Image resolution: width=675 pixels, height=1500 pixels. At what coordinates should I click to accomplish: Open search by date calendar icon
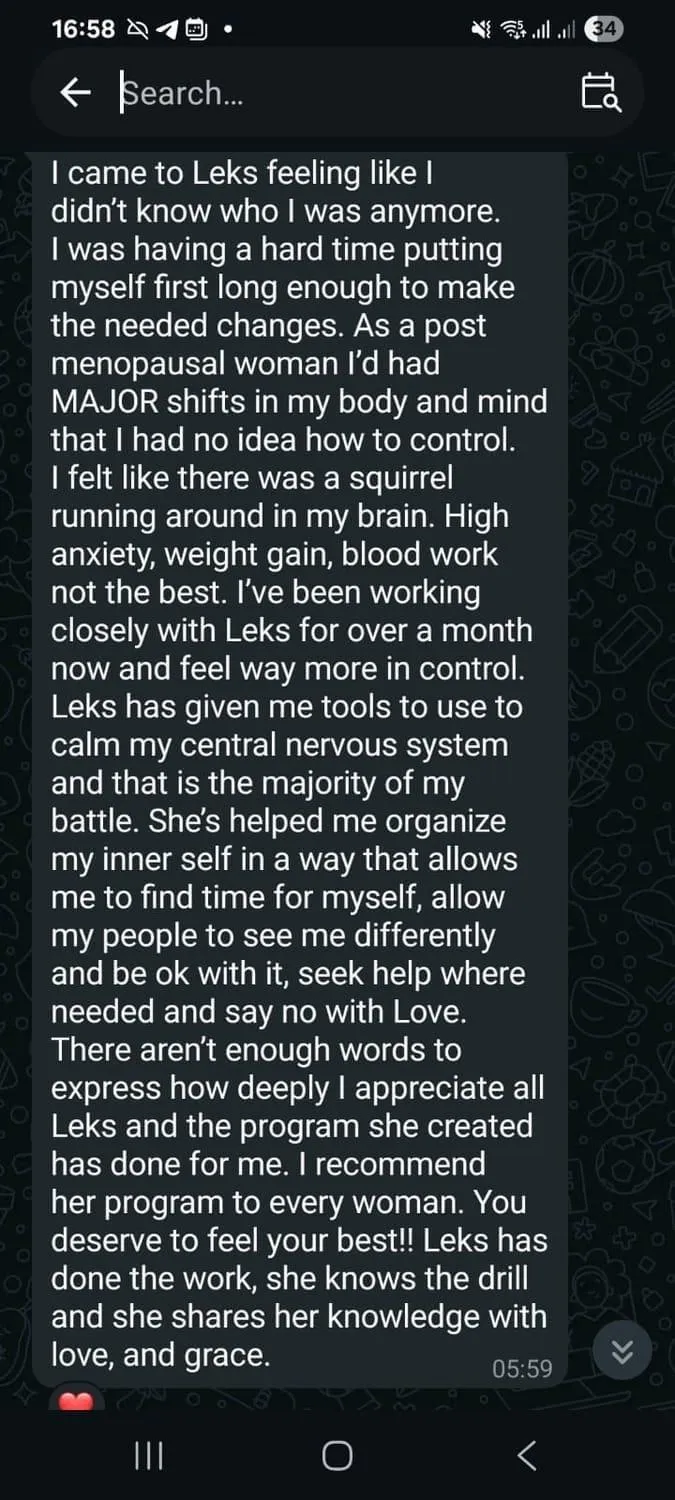point(600,93)
